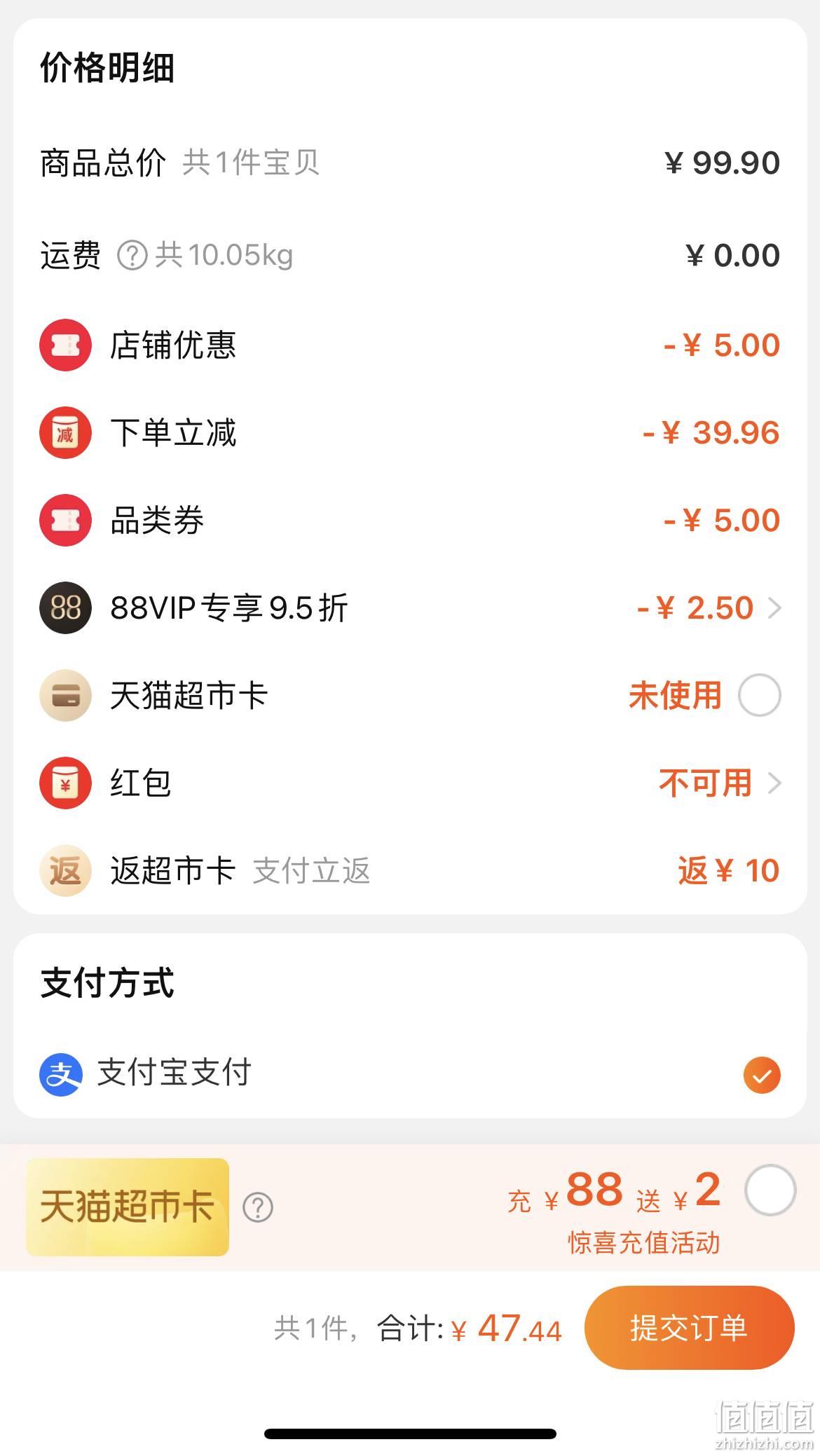This screenshot has height=1456, width=820.
Task: Open the help icon beside the 天猫超市卡 banner
Action: pos(258,1207)
